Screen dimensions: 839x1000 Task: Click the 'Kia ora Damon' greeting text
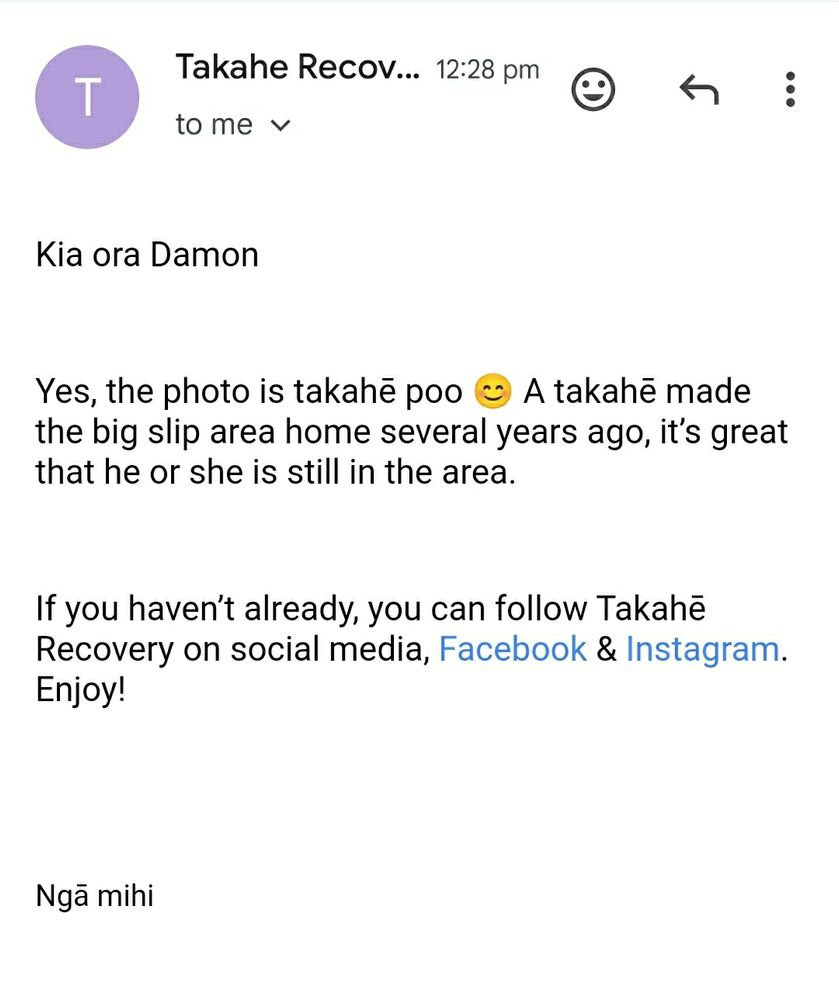146,254
